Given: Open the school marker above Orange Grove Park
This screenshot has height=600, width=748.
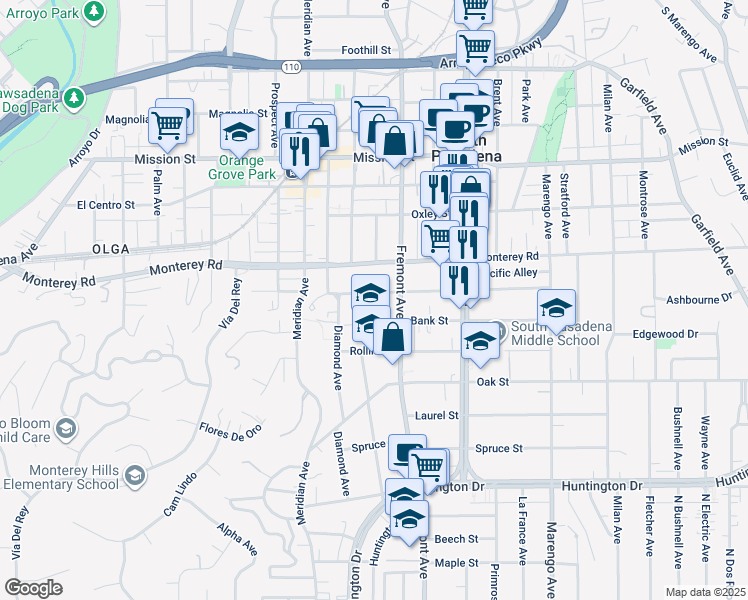Looking at the screenshot, I should click(x=239, y=133).
